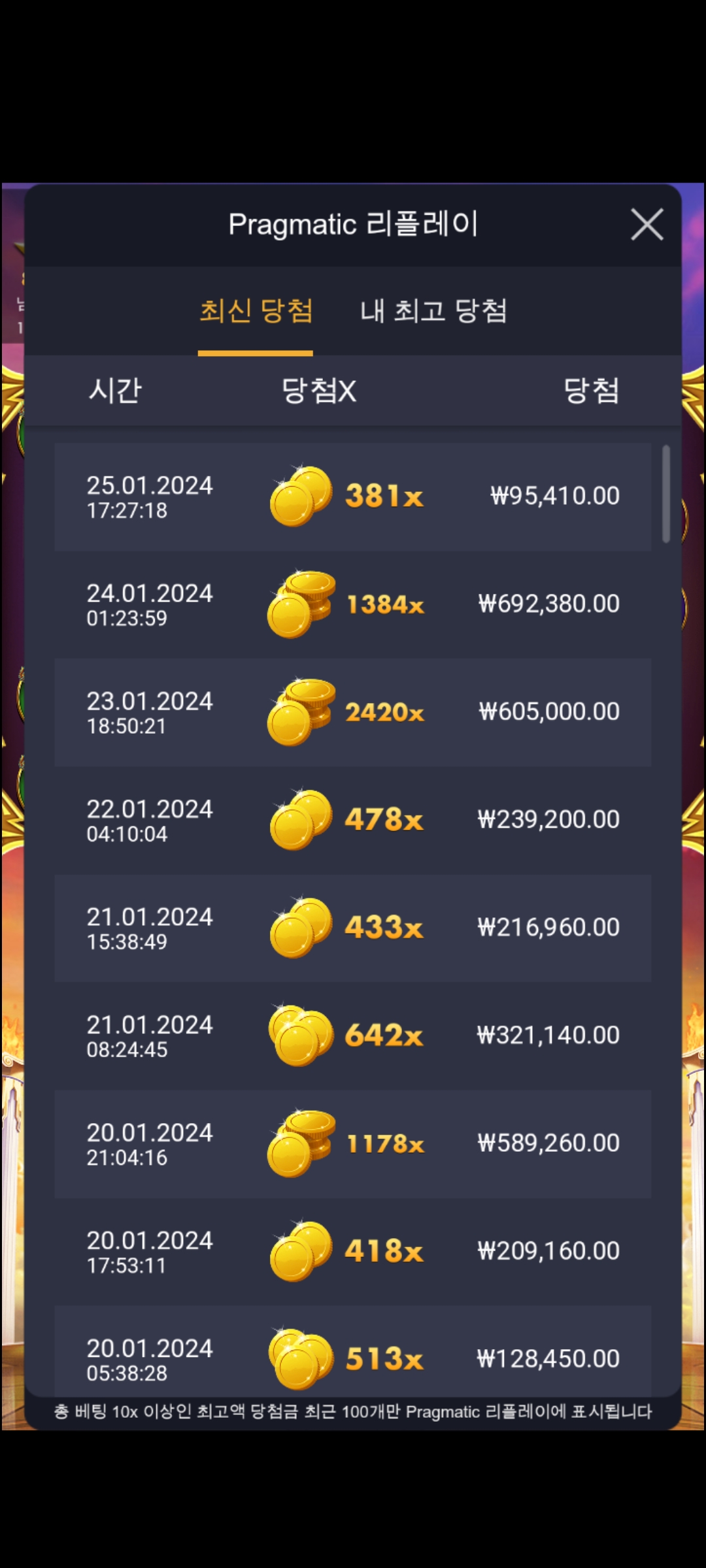The height and width of the screenshot is (1568, 706).
Task: Open the 642x replay at 08:24:45
Action: click(353, 1036)
